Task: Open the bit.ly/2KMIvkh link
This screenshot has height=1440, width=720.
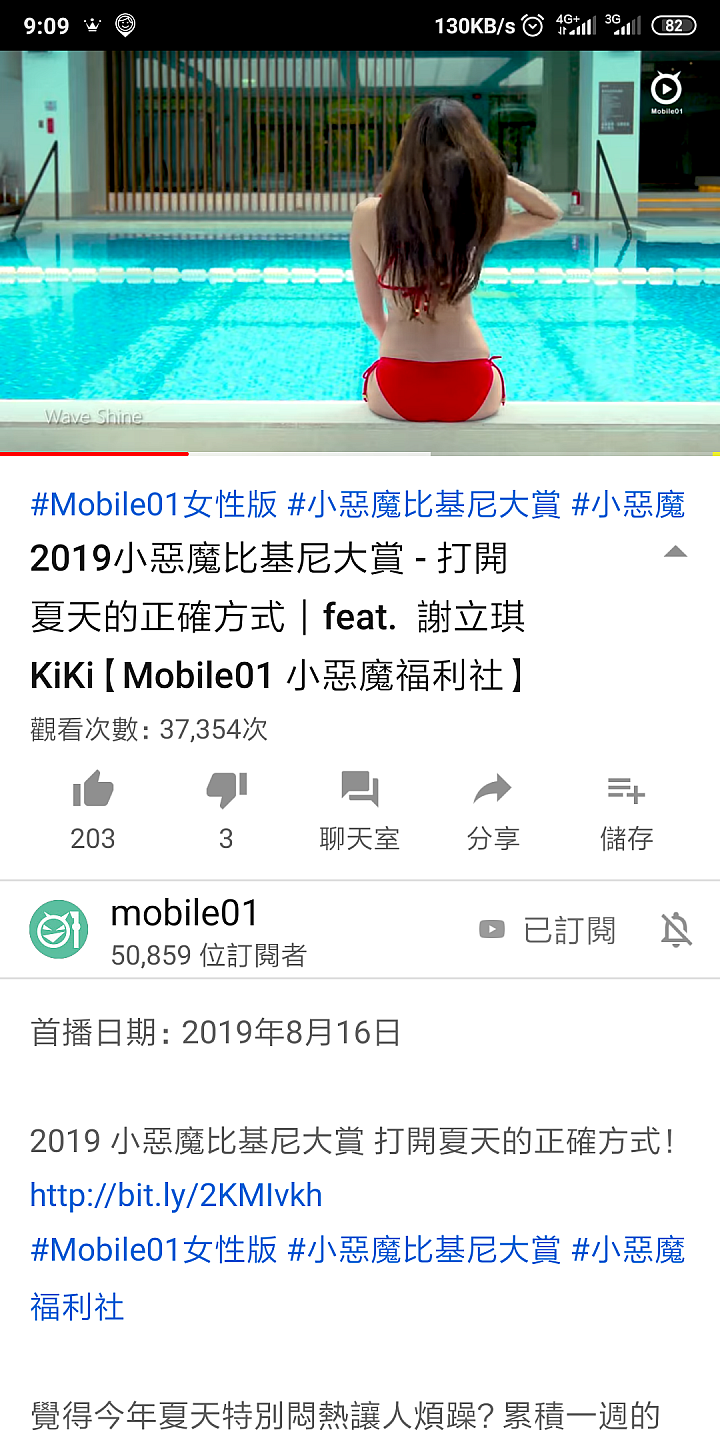Action: (x=176, y=1195)
